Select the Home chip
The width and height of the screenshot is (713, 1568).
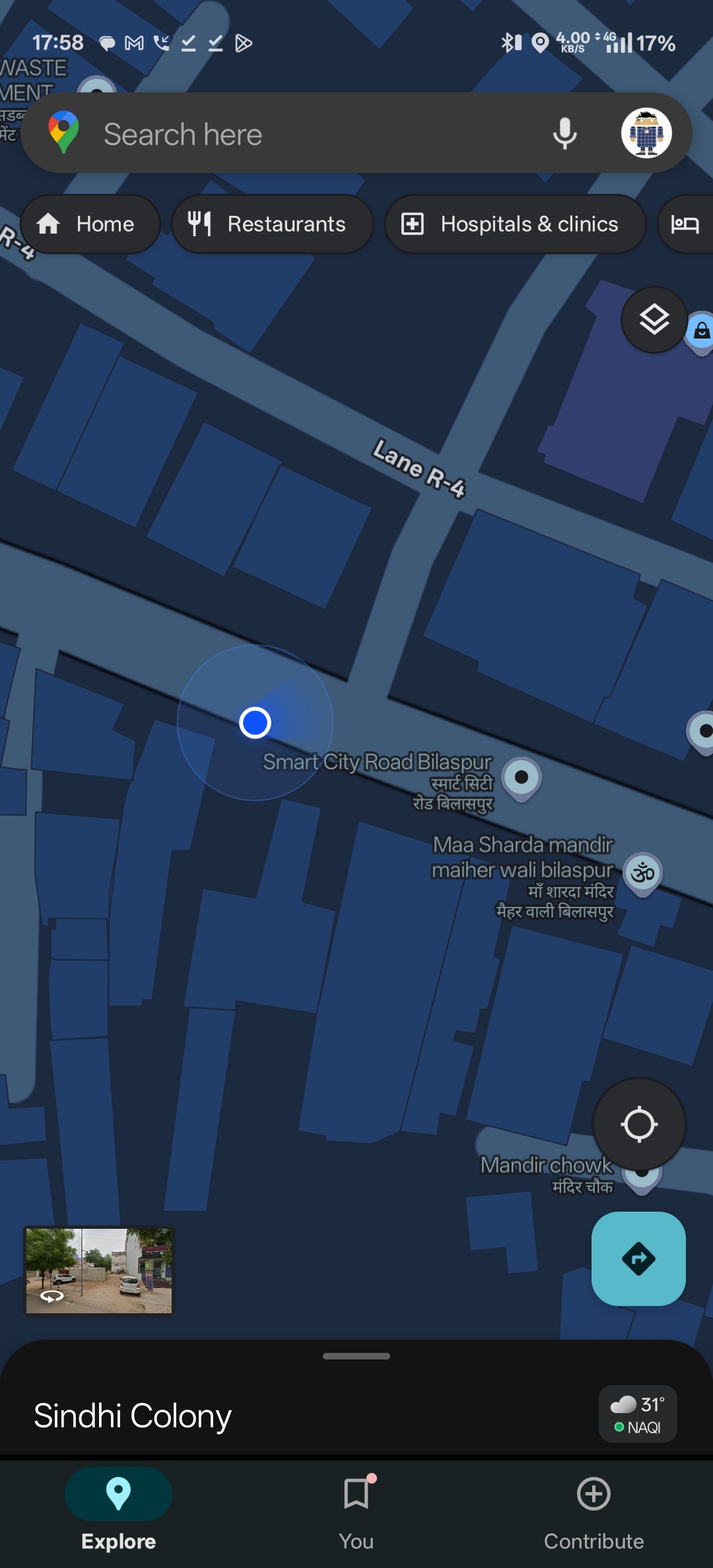90,224
